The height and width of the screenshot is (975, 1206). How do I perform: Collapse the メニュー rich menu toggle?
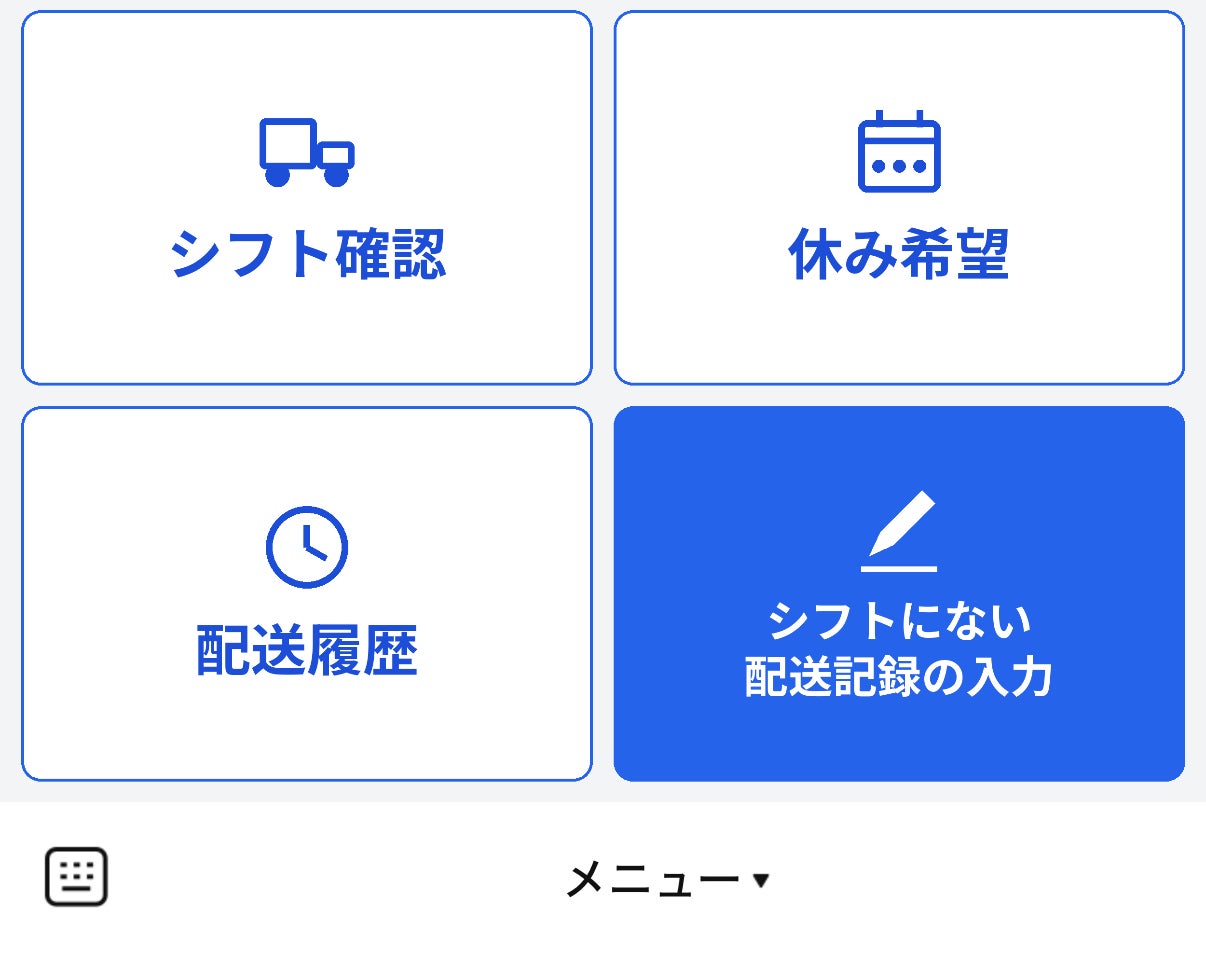667,880
